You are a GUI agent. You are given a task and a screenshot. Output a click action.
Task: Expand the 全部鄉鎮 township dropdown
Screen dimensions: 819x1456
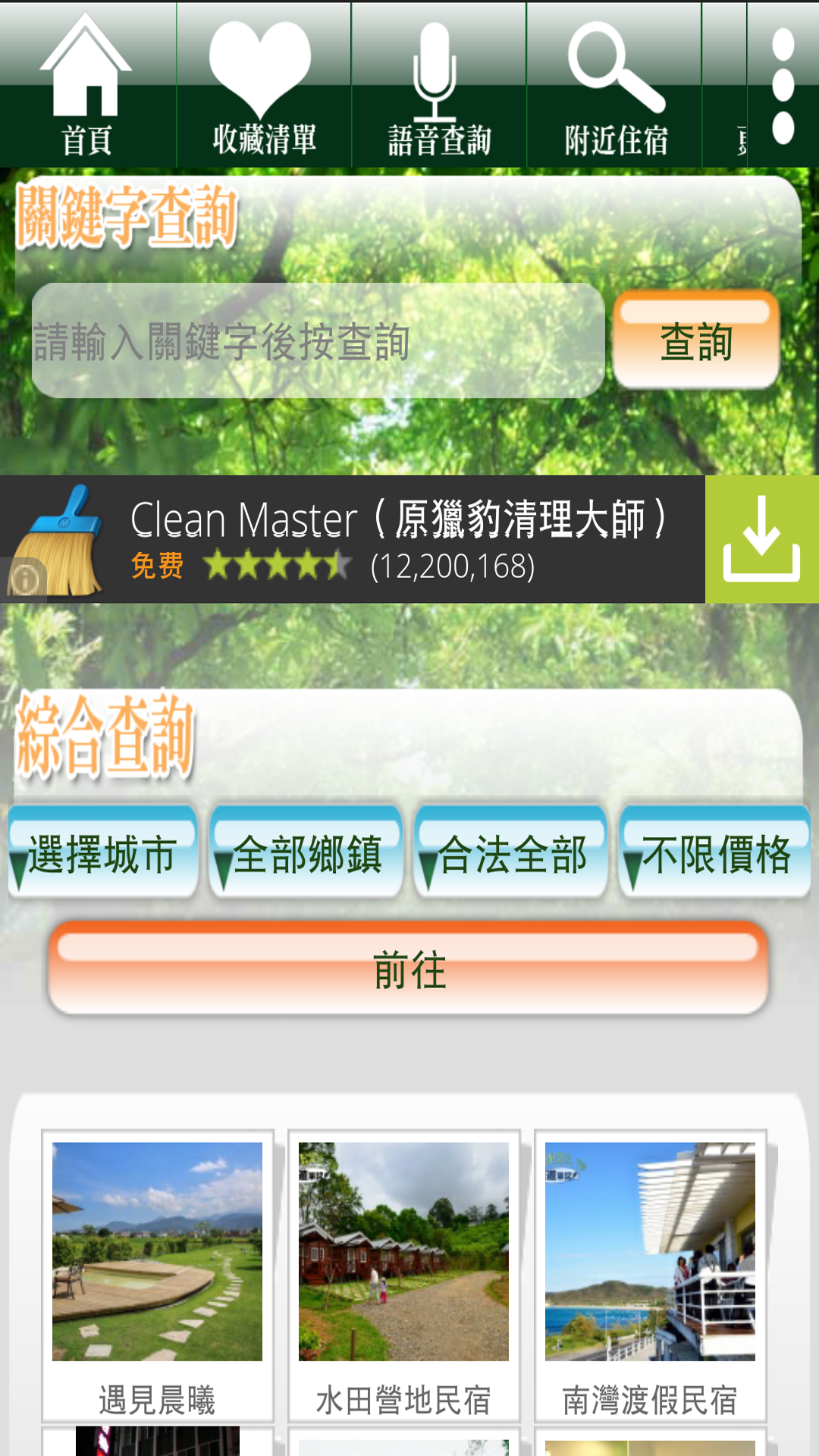pos(306,853)
